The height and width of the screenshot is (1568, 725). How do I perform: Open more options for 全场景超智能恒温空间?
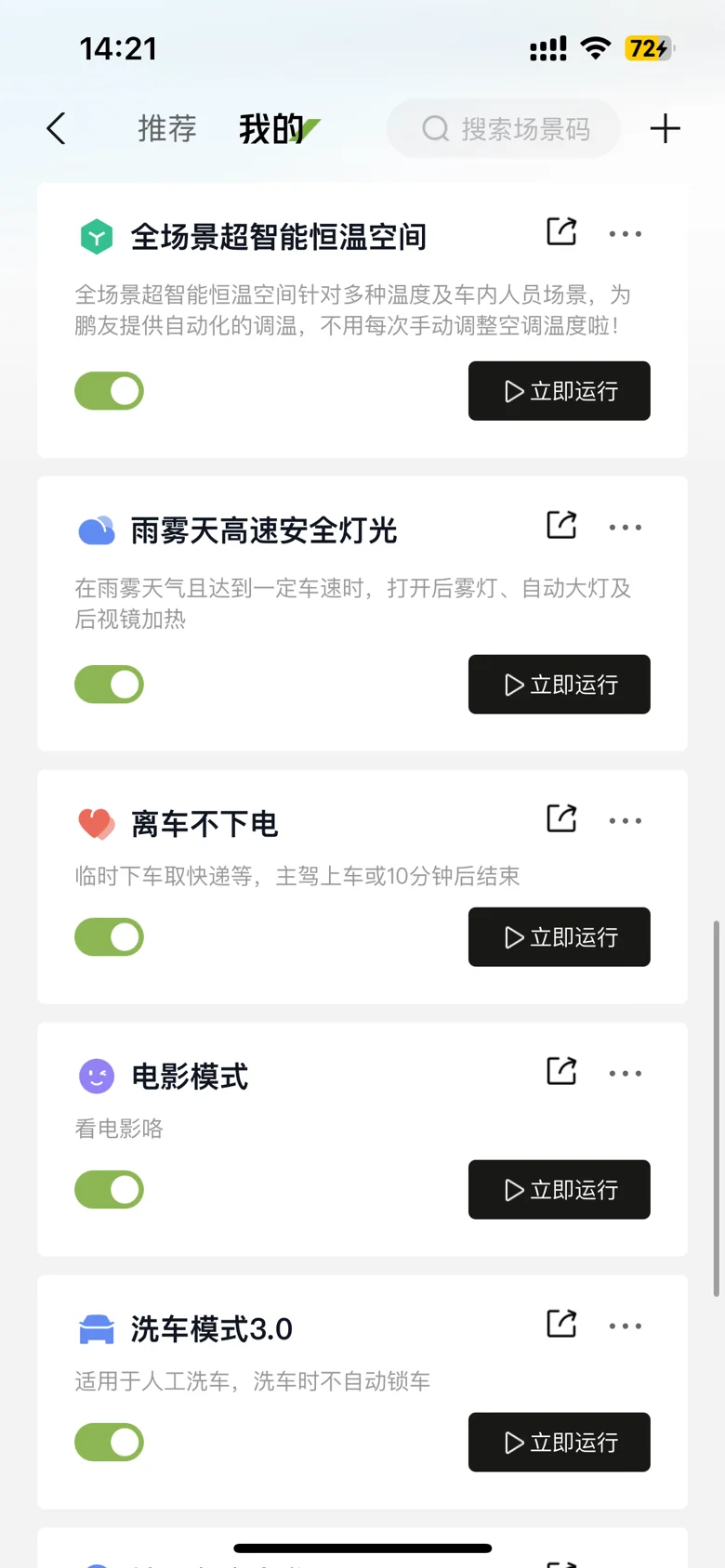(x=625, y=234)
